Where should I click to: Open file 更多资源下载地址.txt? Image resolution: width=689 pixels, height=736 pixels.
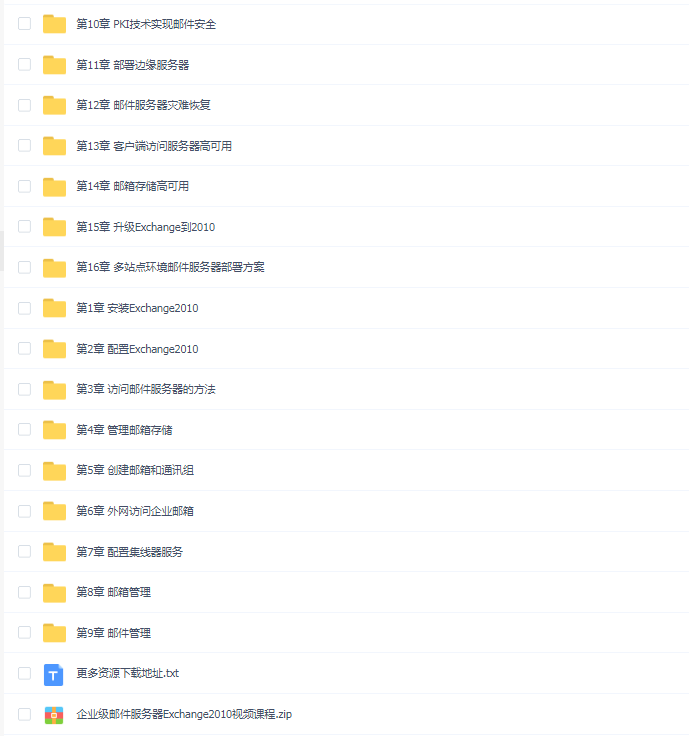tap(127, 674)
